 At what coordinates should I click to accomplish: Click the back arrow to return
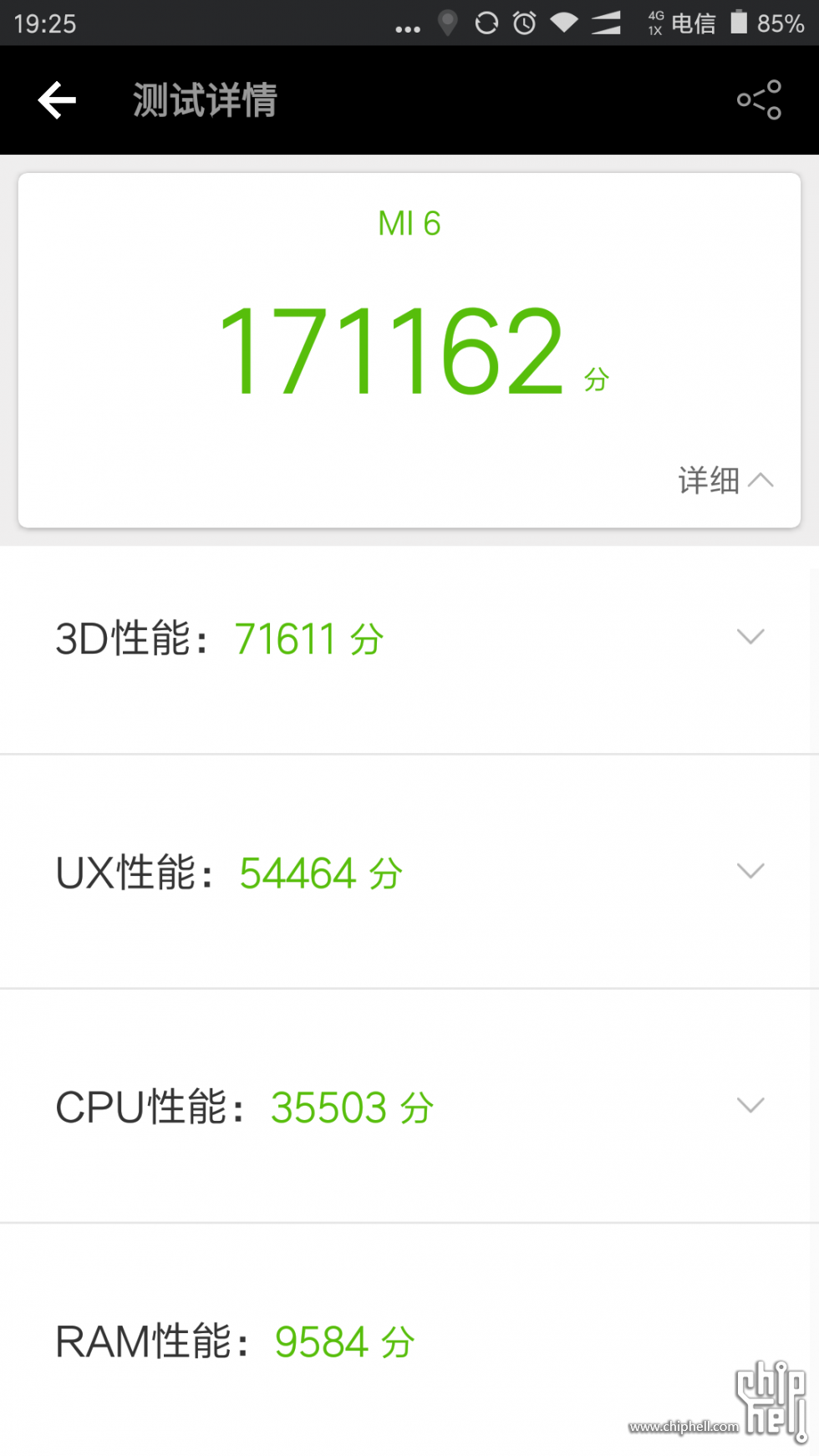point(56,99)
